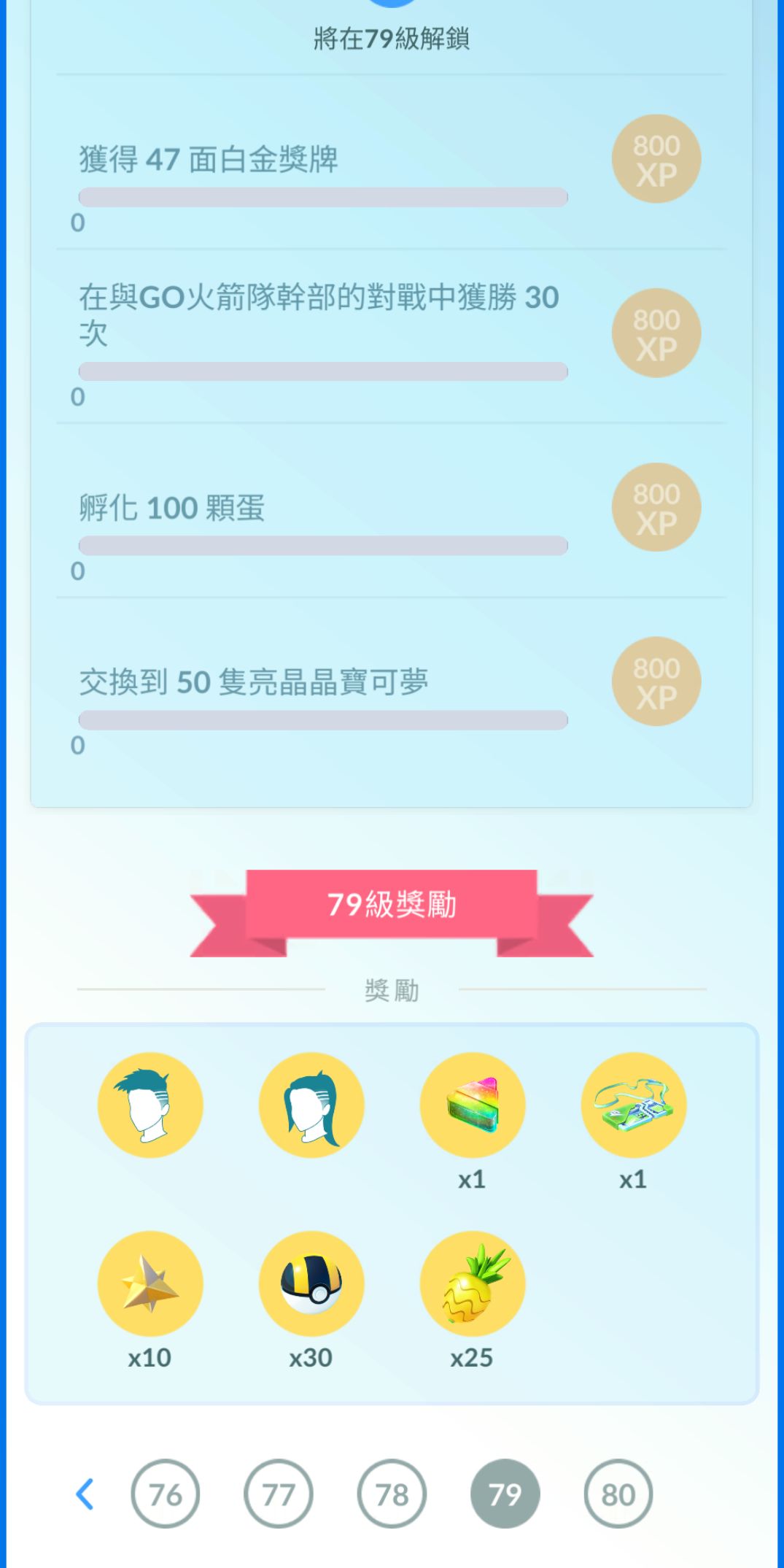
Task: Tap the selected level 79 indicator
Action: coord(505,1494)
